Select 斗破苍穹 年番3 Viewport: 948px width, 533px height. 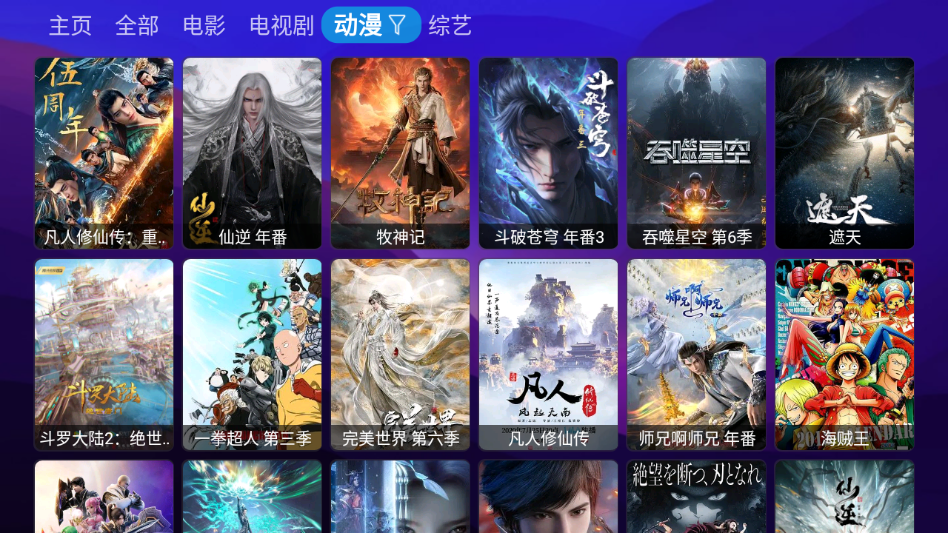(548, 152)
